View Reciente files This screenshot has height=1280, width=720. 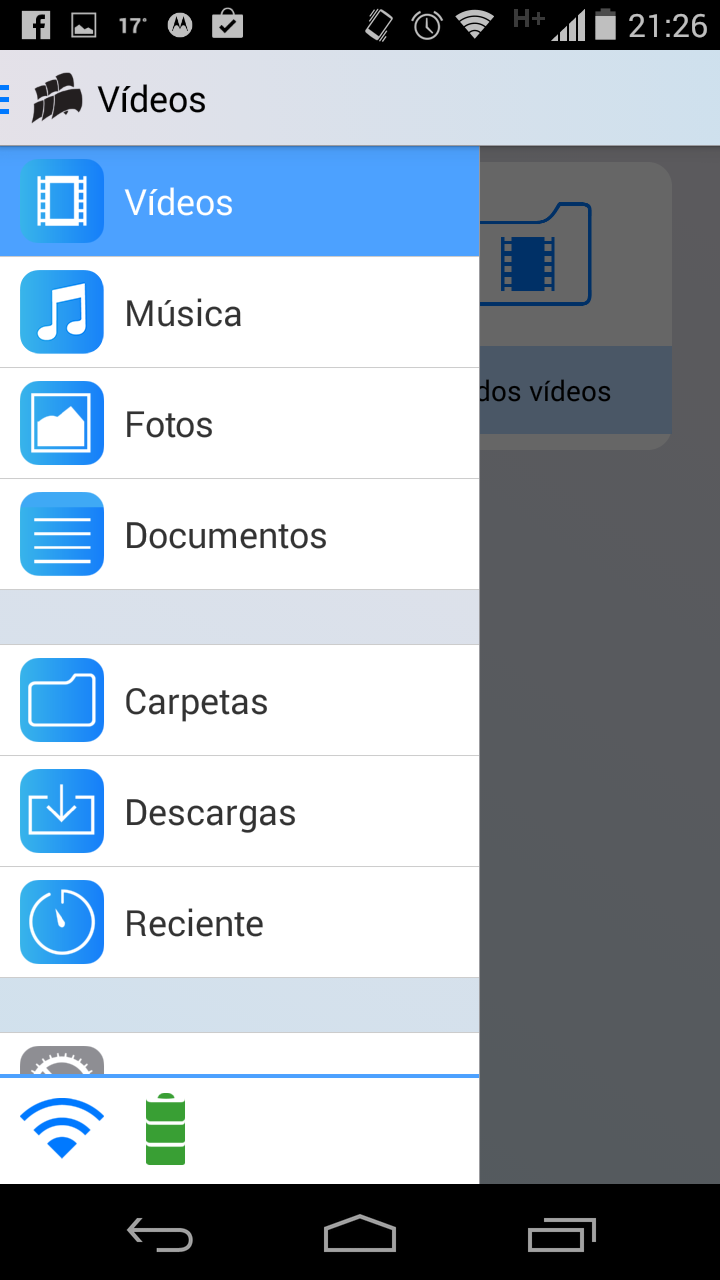pyautogui.click(x=240, y=922)
